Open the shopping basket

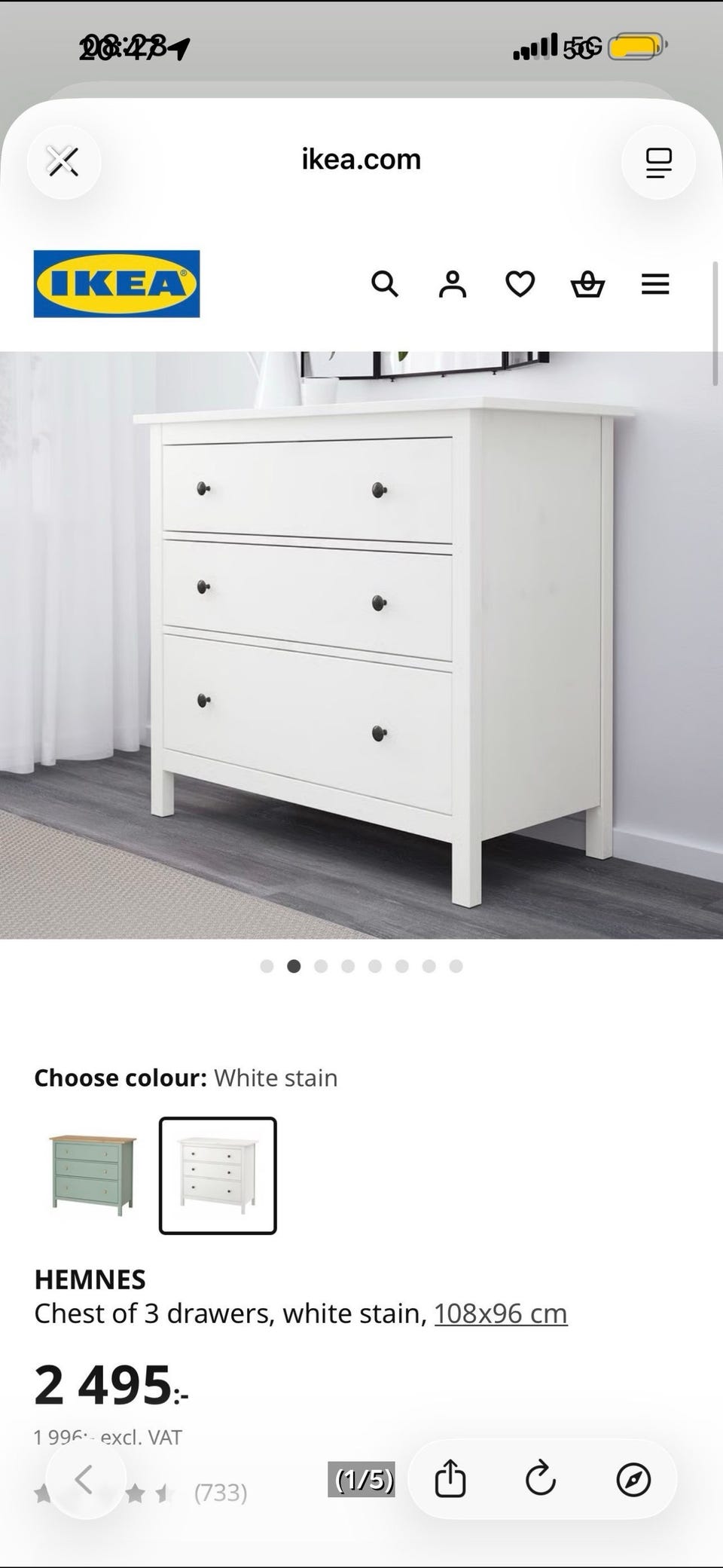[x=587, y=284]
